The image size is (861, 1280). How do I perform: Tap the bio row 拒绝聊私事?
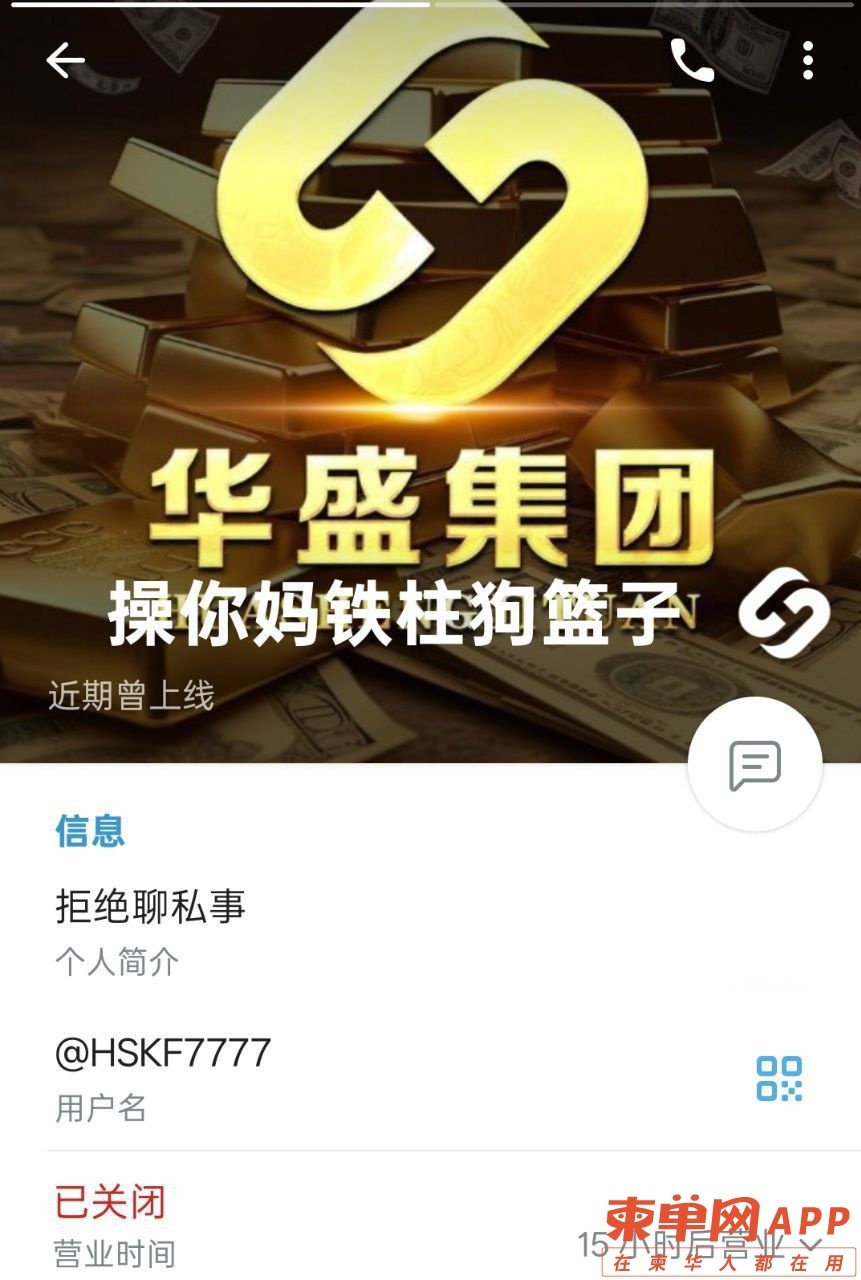pyautogui.click(x=300, y=930)
